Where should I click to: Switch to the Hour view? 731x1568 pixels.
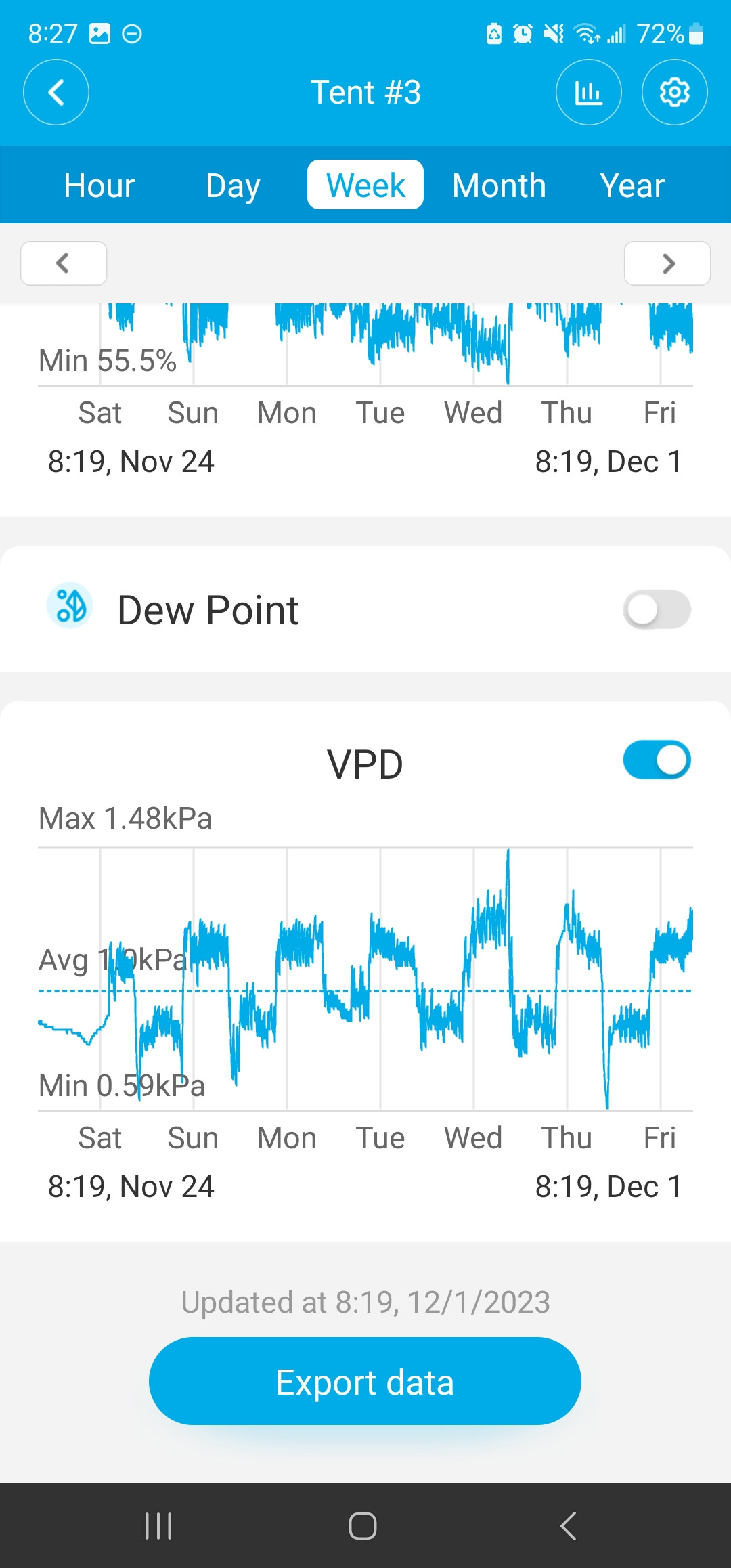point(99,185)
